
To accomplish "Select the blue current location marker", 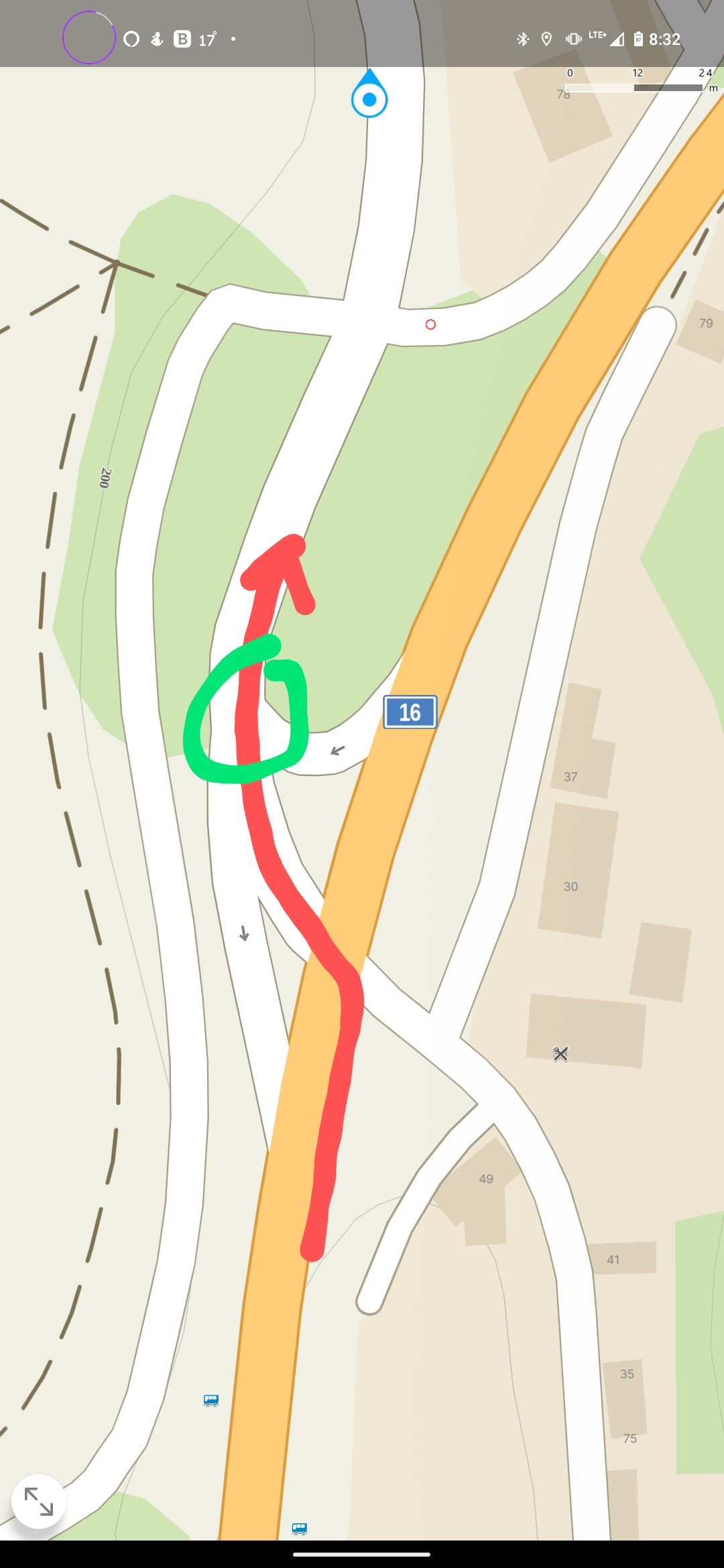I will tap(369, 99).
